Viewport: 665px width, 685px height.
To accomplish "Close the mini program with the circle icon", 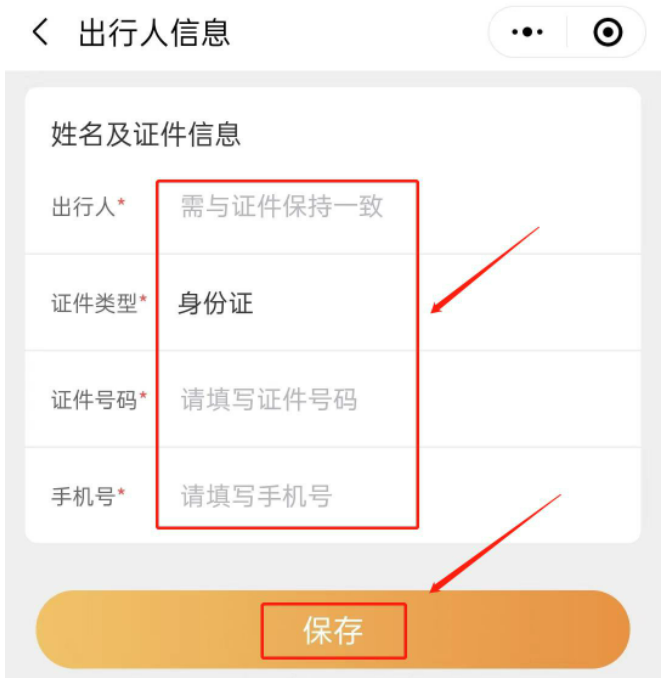I will point(607,33).
